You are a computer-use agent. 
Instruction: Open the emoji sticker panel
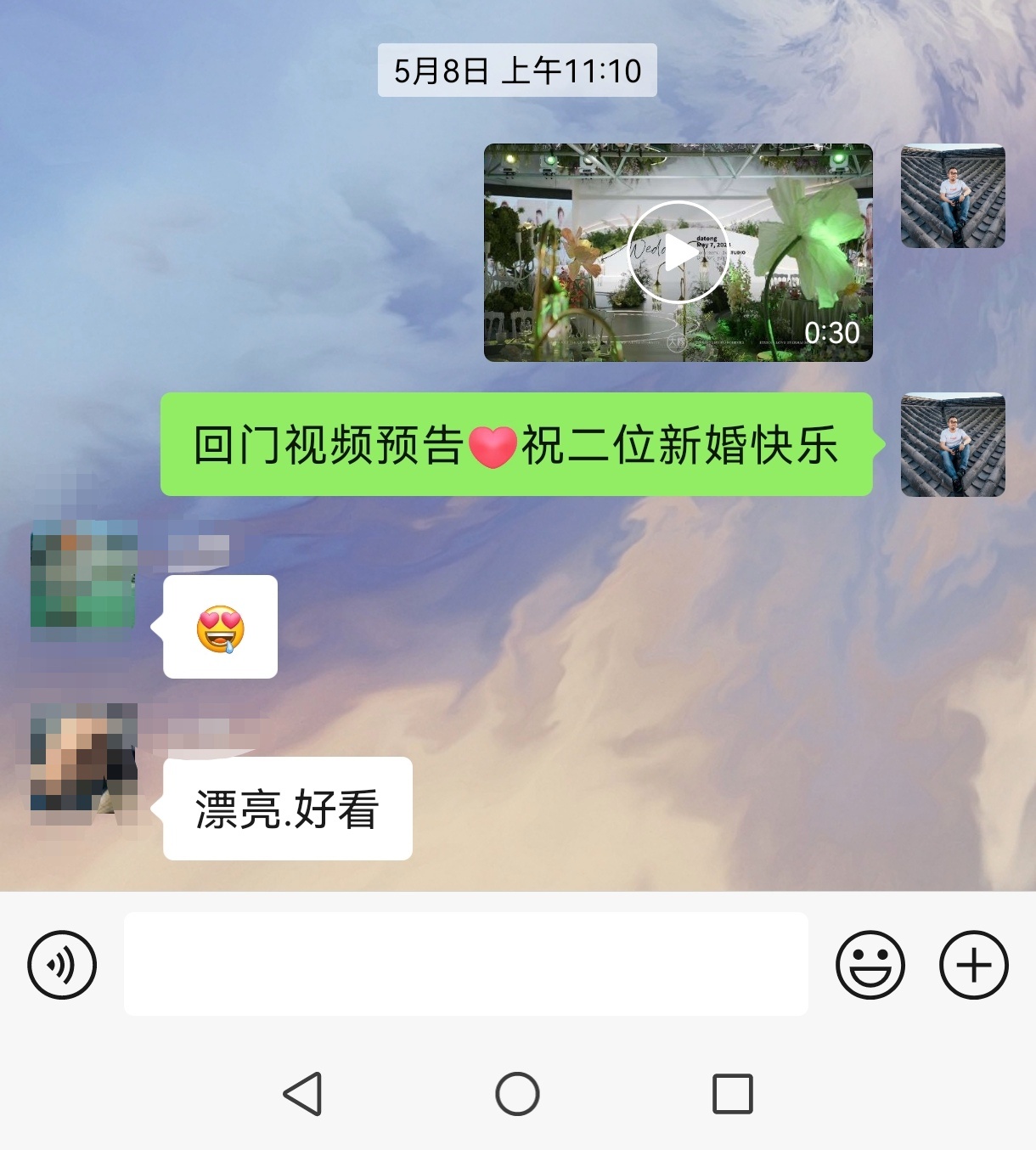point(870,965)
